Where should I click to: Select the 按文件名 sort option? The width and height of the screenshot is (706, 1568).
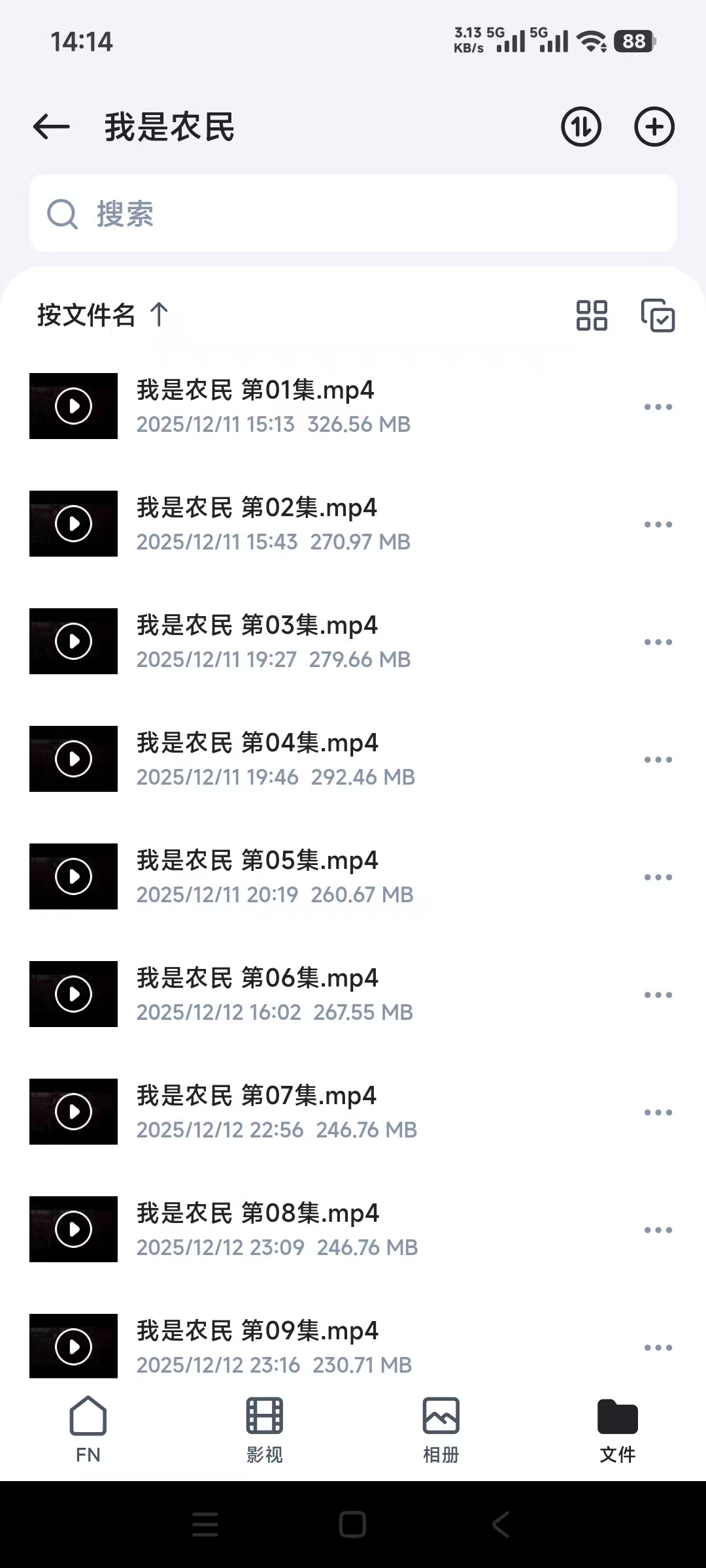[85, 316]
